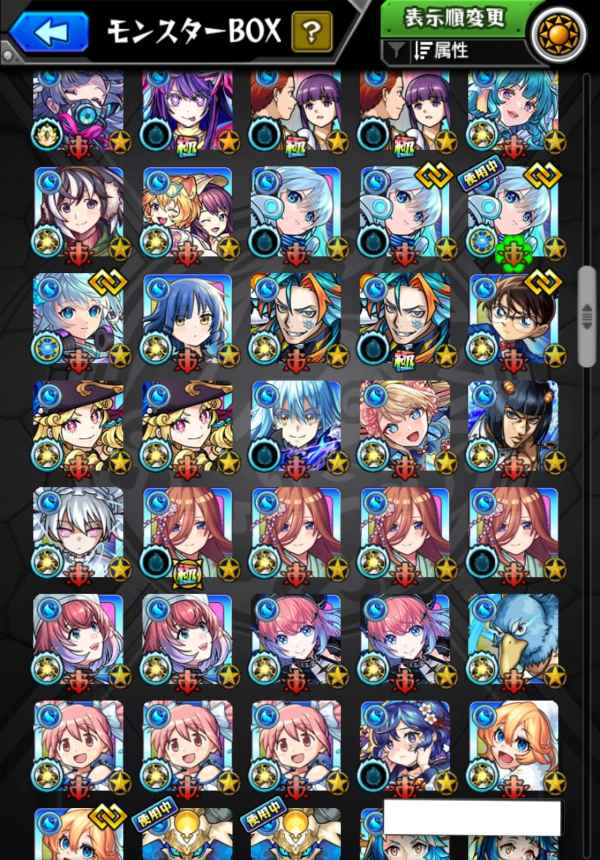Open the question mark help
Screen dimensions: 600x860
pos(312,32)
